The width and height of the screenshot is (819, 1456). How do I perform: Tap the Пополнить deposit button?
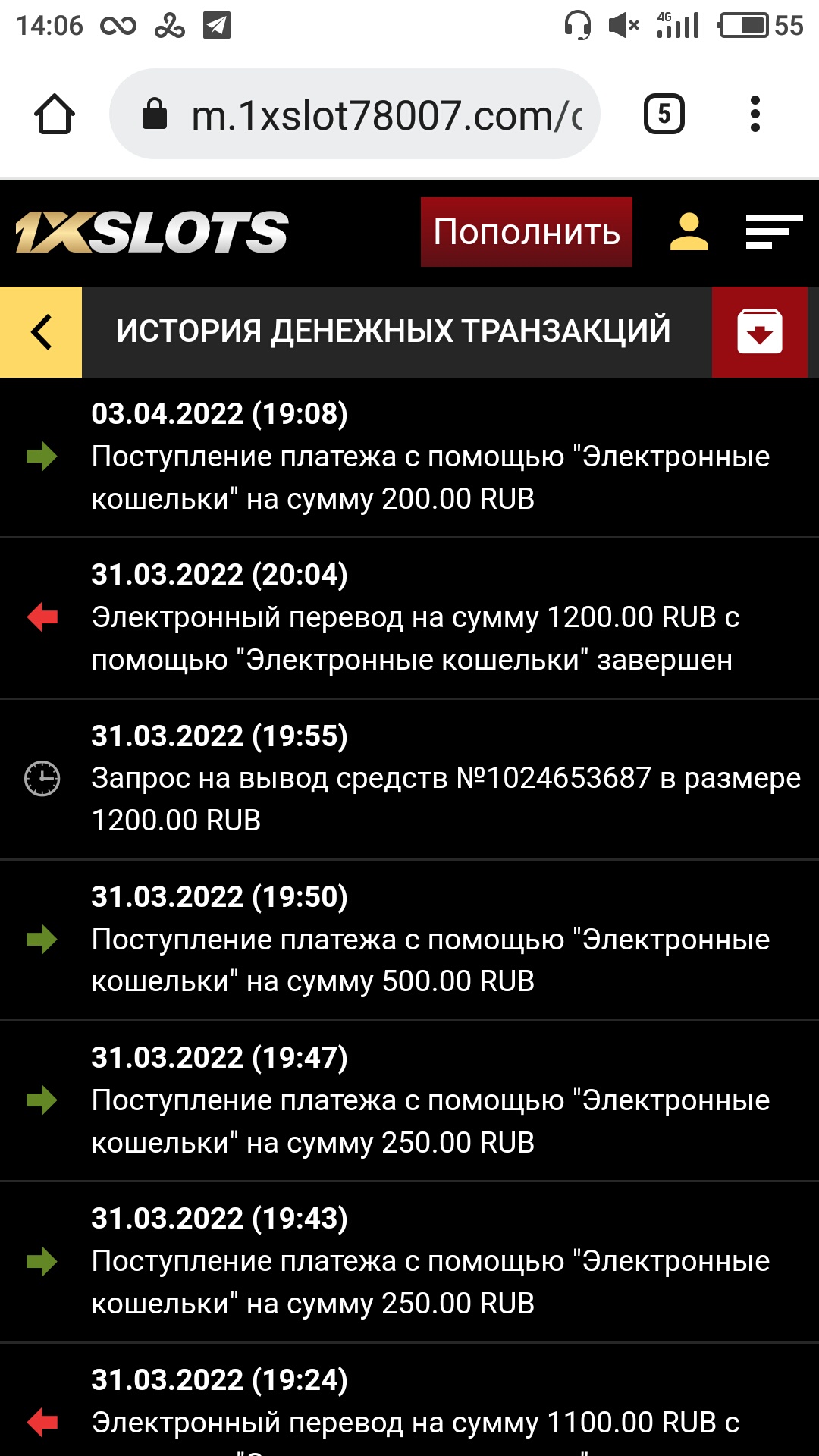coord(526,232)
